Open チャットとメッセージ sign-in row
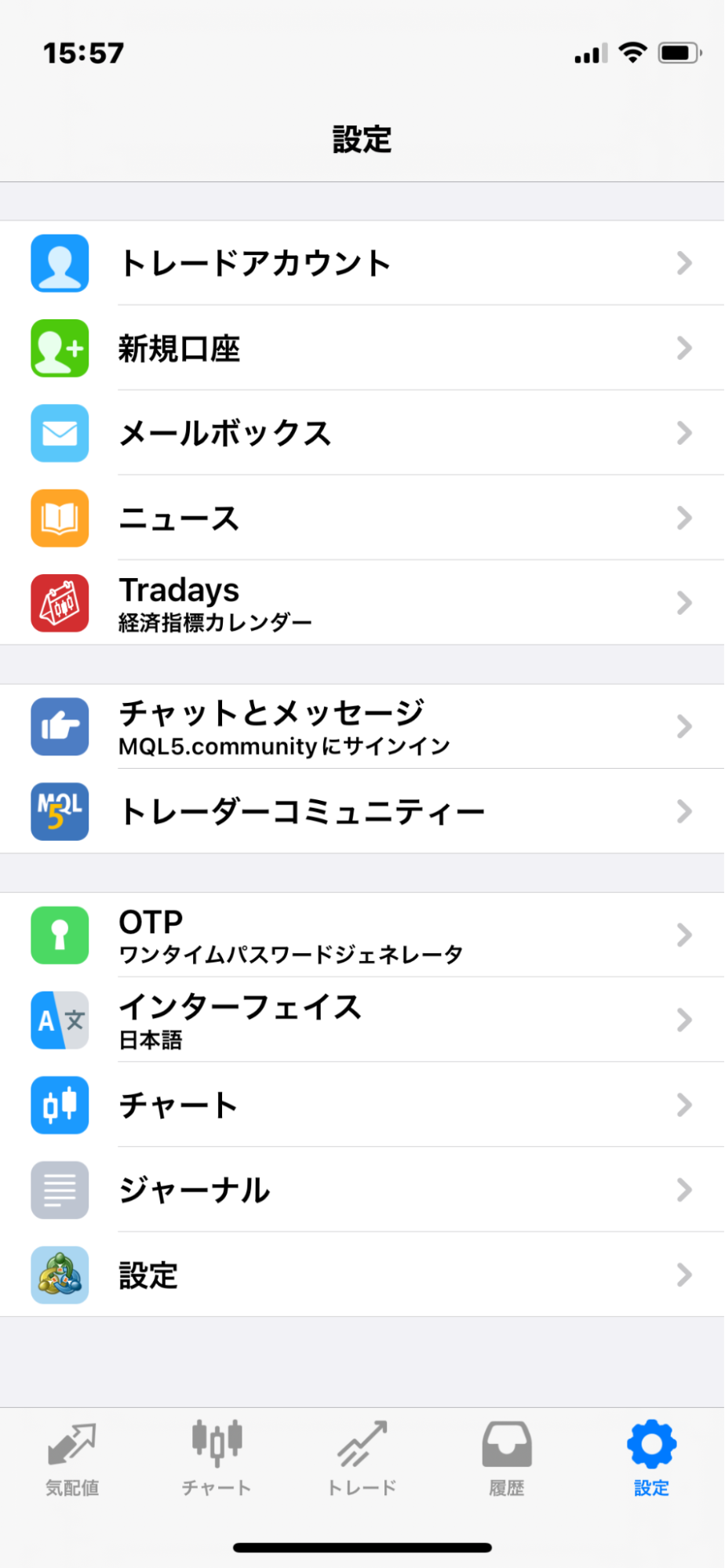Screen dimensions: 725x1568 [361, 726]
